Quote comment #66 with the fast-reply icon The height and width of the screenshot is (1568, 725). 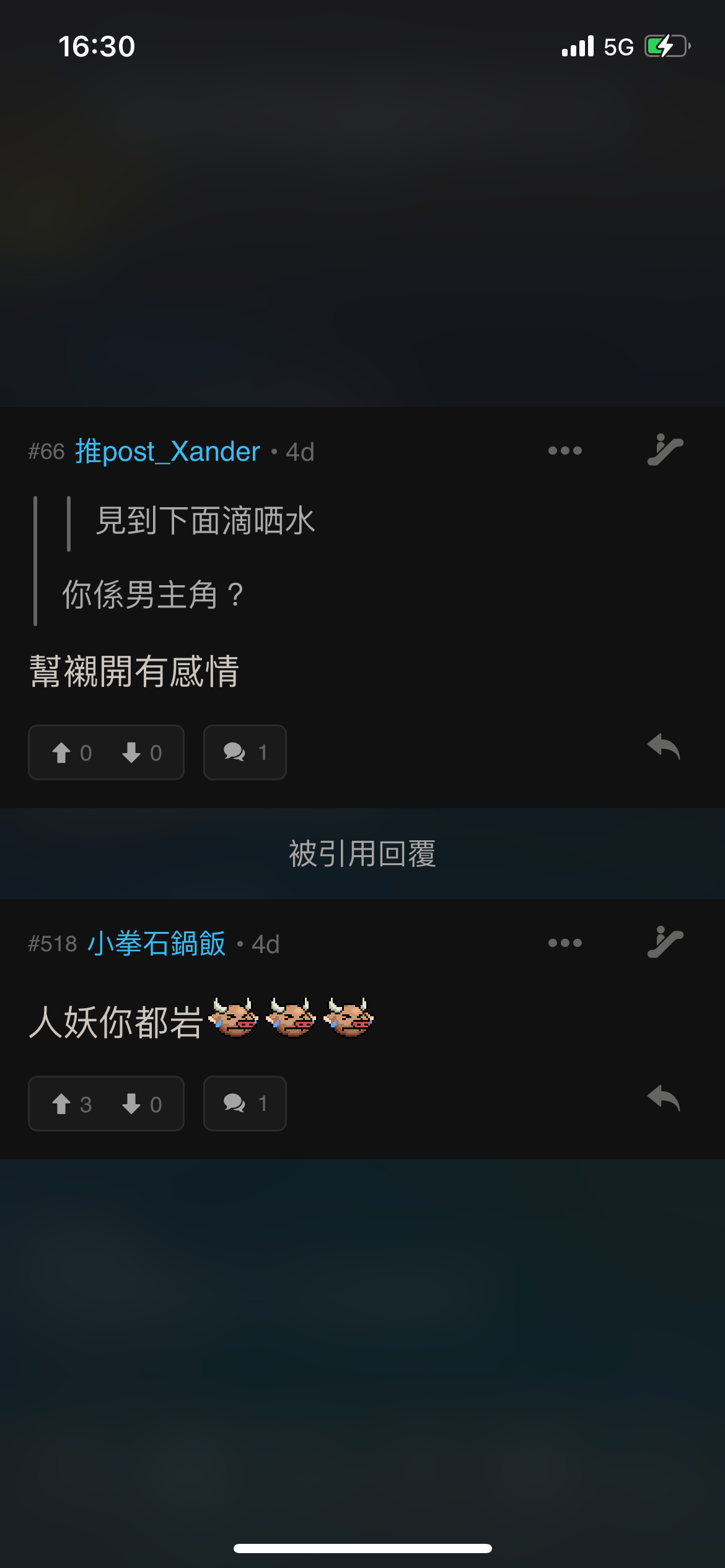(x=666, y=450)
